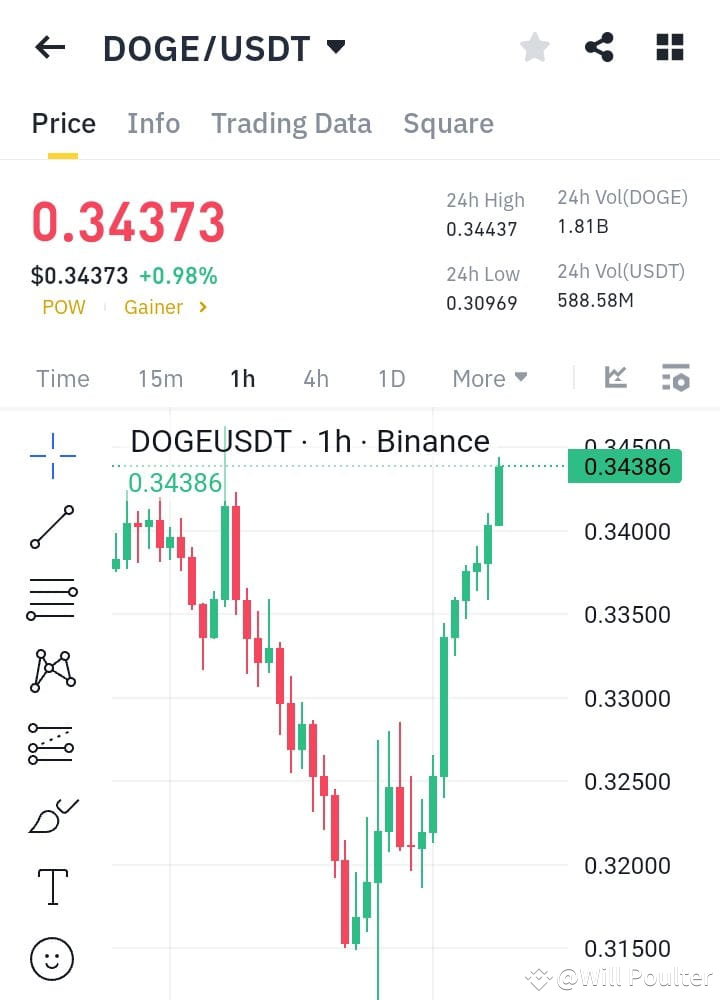Screen dimensions: 720x1000
Task: Select the parallel channel drawing tool
Action: tap(50, 742)
